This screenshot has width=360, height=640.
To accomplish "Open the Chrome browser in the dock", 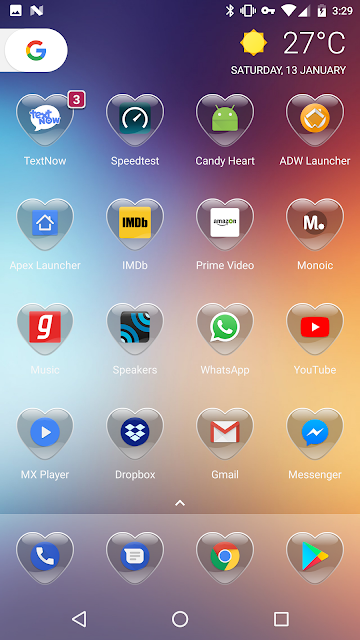I will [x=225, y=558].
